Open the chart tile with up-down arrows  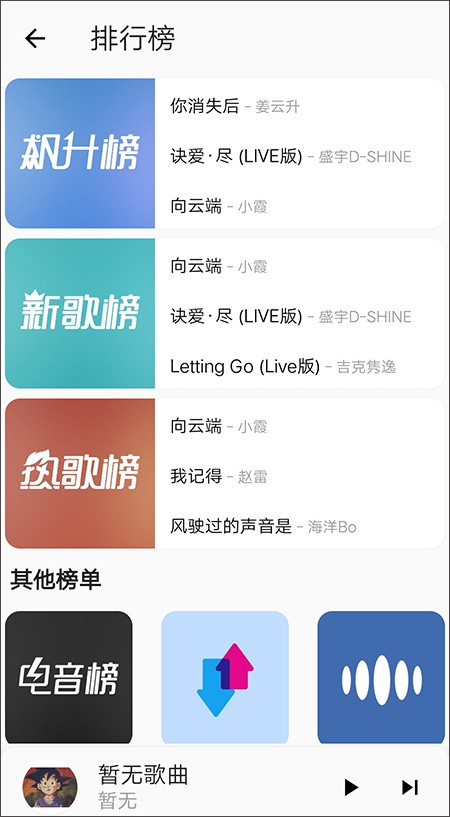[225, 677]
